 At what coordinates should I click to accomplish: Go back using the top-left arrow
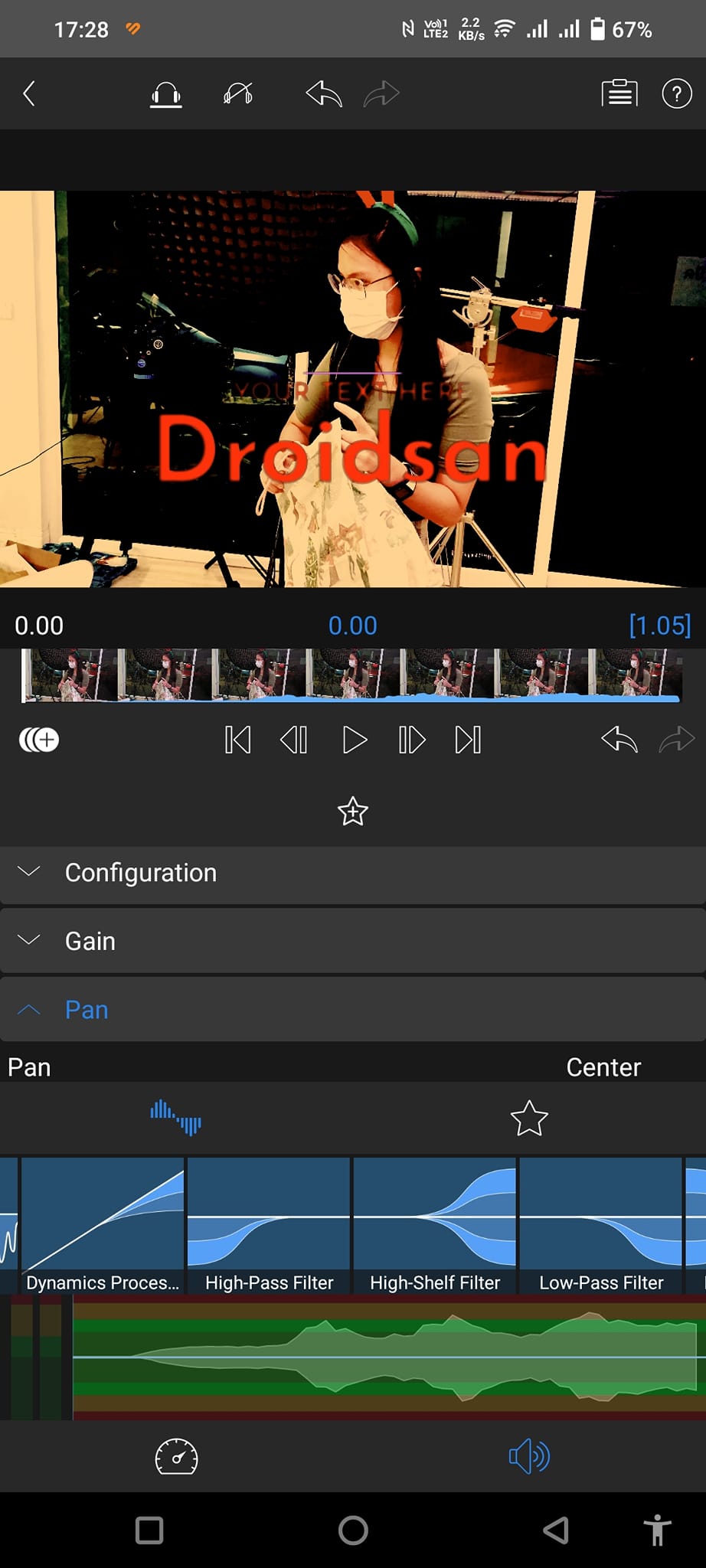point(29,94)
